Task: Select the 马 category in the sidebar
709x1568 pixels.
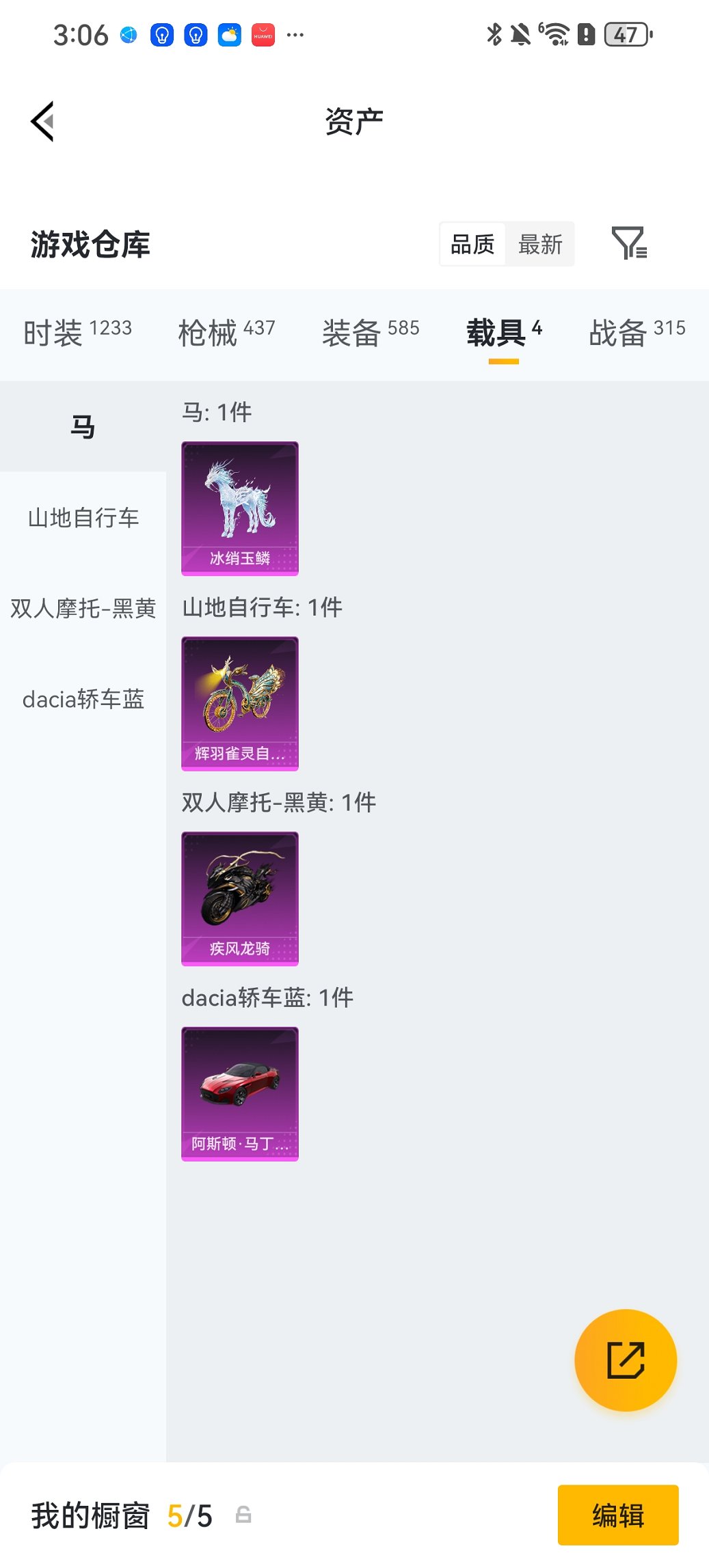Action: click(x=82, y=425)
